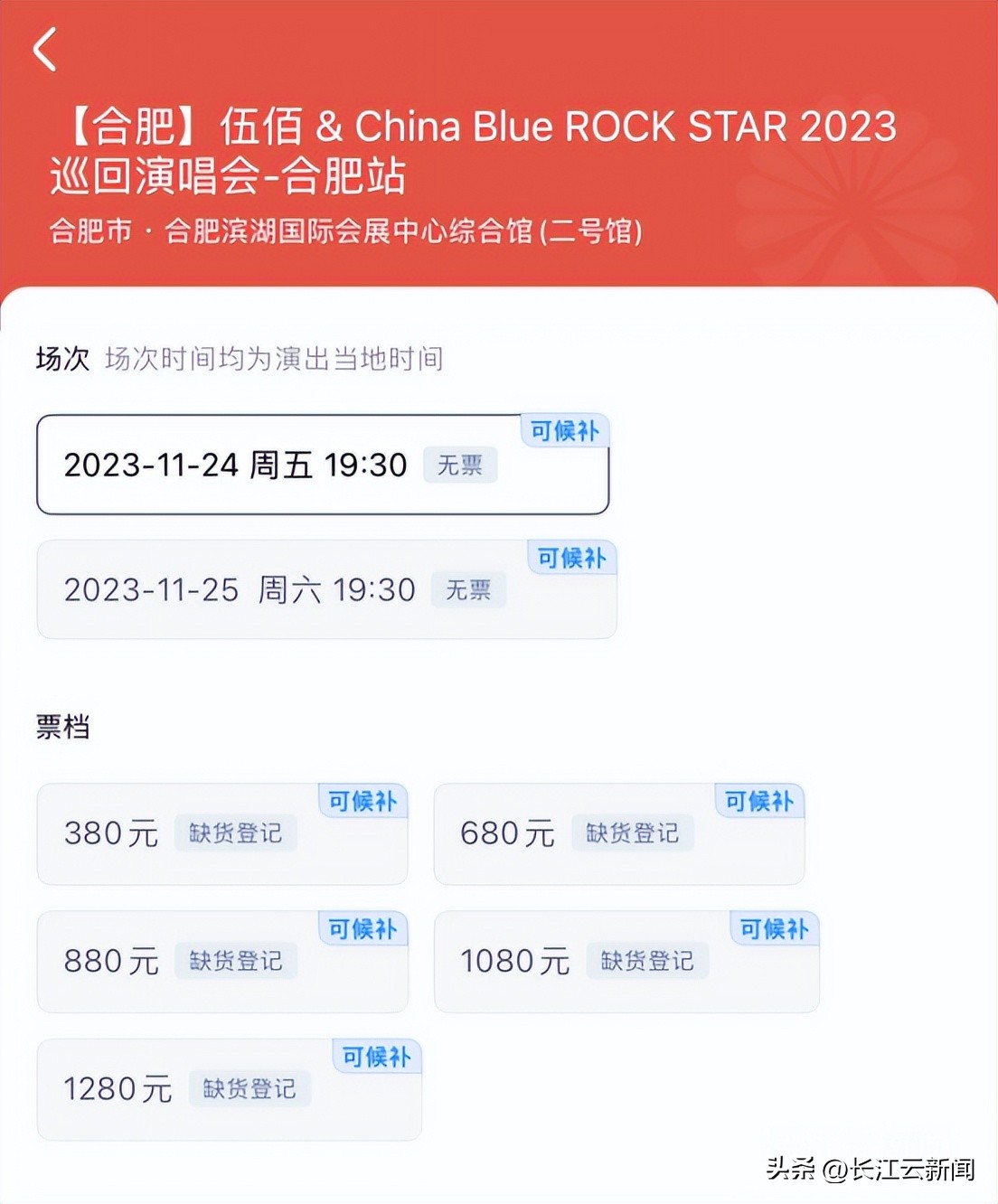The width and height of the screenshot is (998, 1204).
Task: Select the 2023-11-24 周五 19:30 session
Action: 322,465
